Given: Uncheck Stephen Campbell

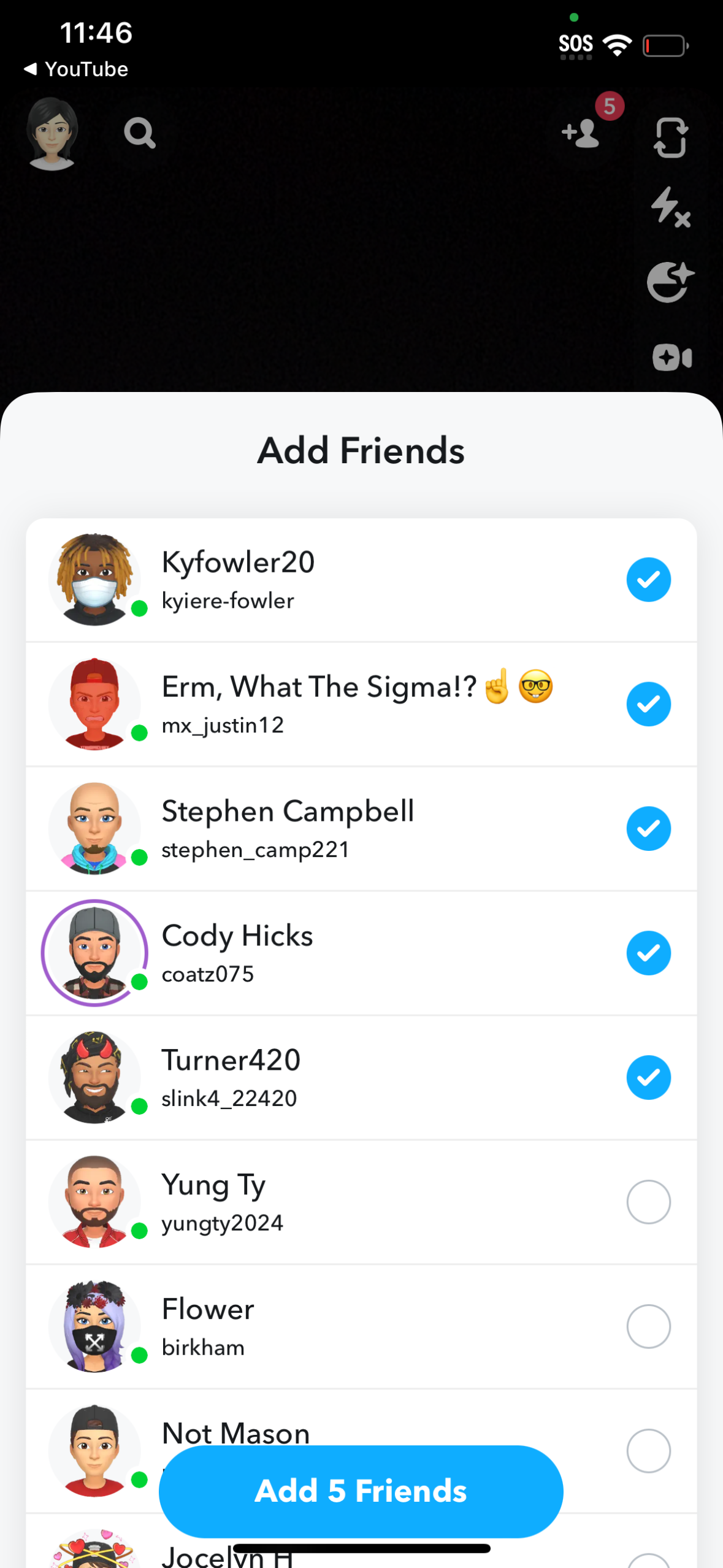Looking at the screenshot, I should 648,829.
